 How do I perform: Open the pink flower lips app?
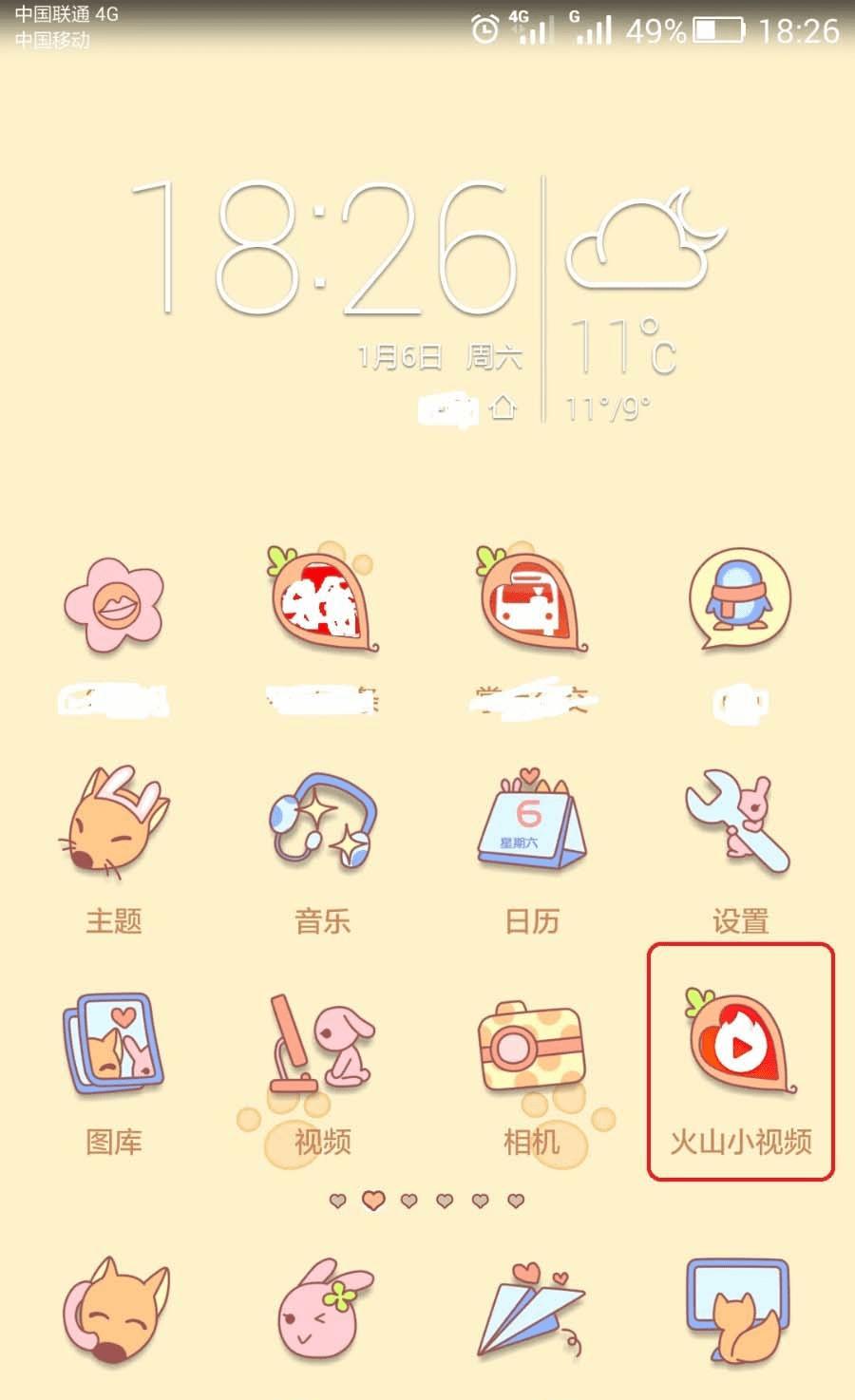[114, 603]
